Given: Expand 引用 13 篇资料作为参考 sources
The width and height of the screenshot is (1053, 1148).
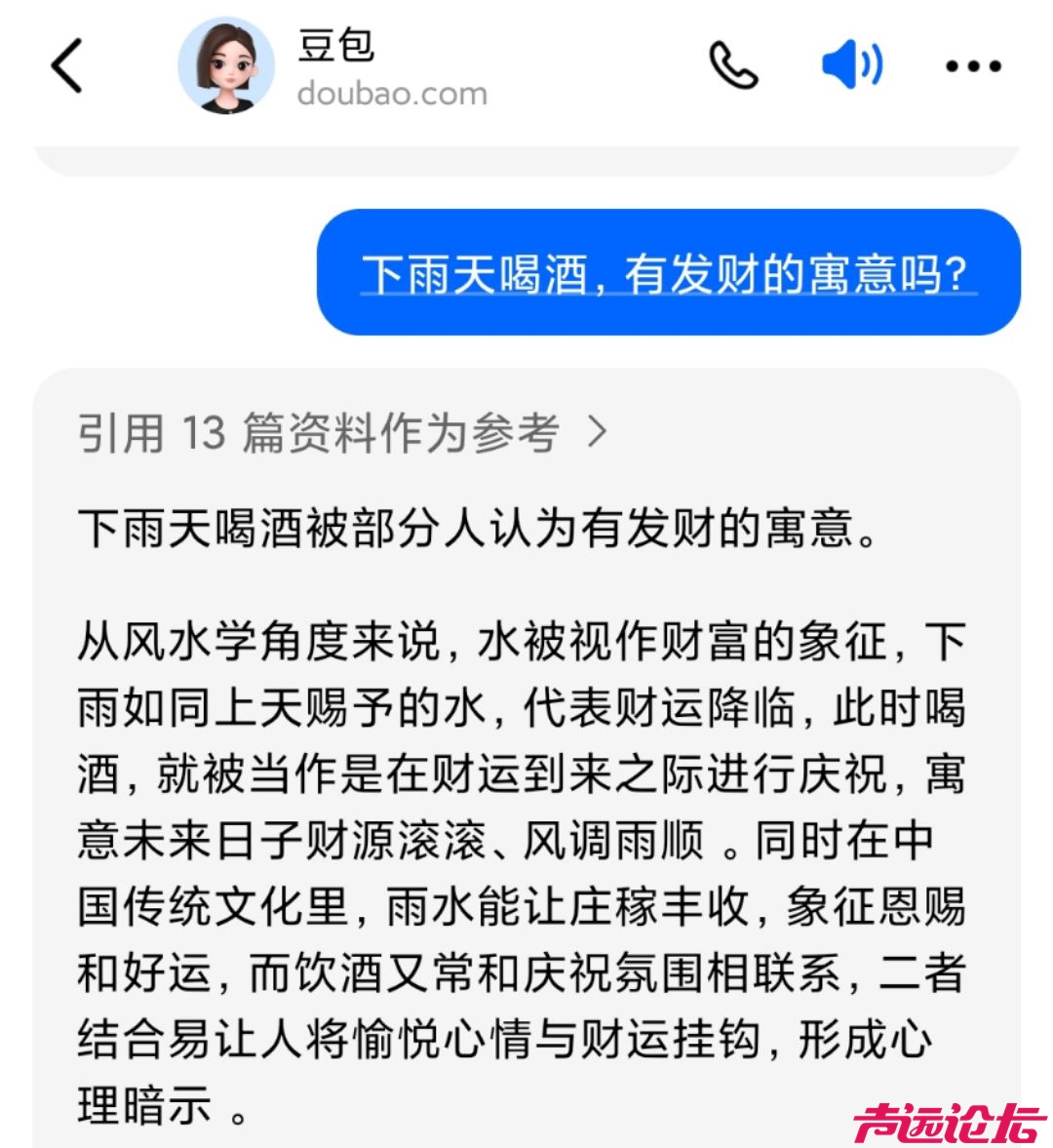Looking at the screenshot, I should point(343,431).
